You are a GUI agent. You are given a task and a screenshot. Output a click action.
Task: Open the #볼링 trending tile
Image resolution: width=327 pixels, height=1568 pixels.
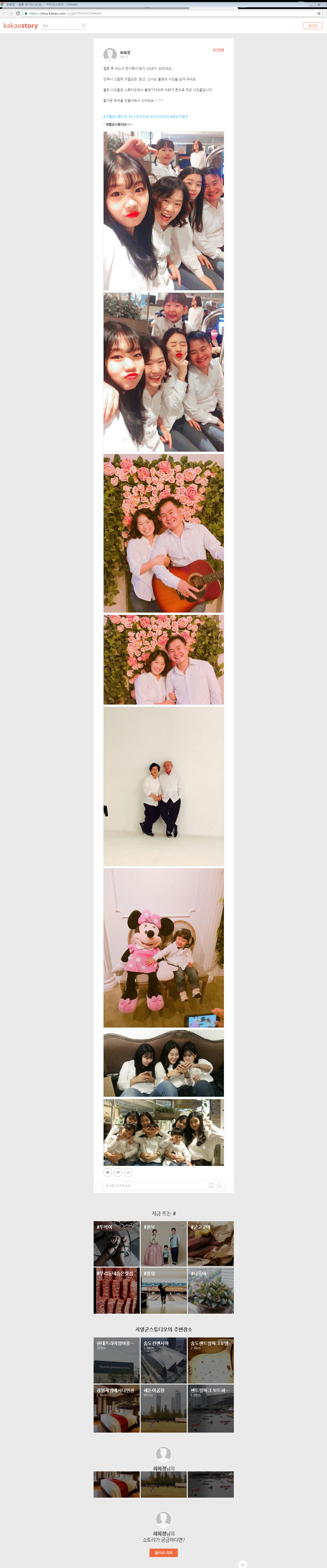click(x=163, y=1290)
